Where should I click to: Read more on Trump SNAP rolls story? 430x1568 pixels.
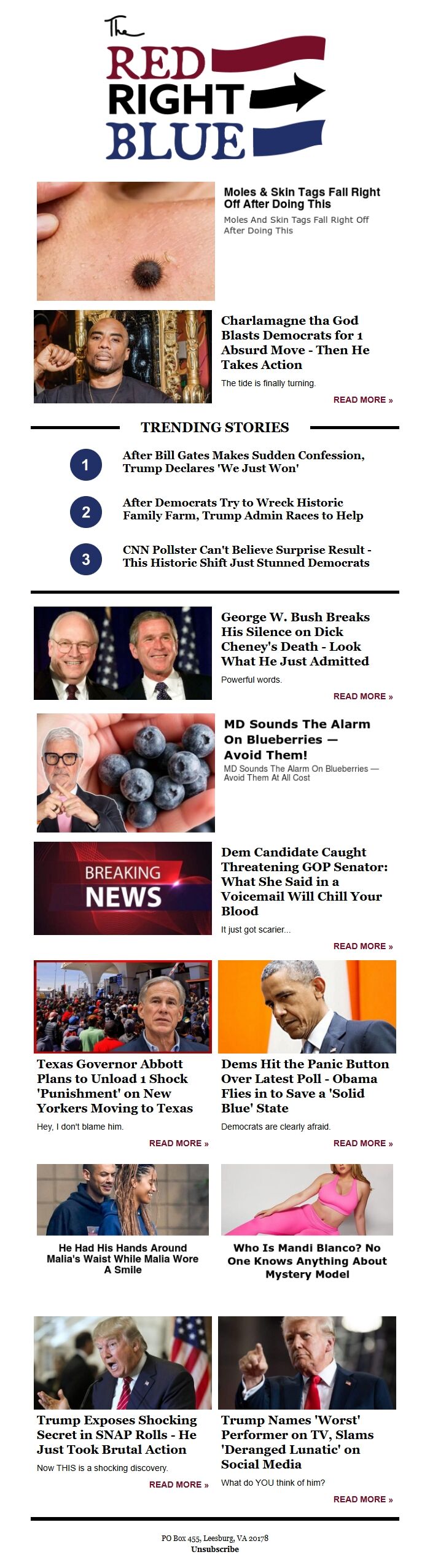click(x=178, y=1485)
